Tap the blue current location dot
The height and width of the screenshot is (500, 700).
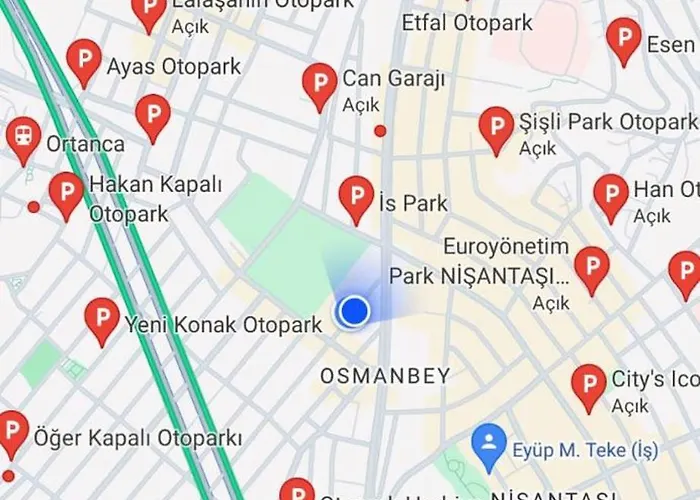353,311
